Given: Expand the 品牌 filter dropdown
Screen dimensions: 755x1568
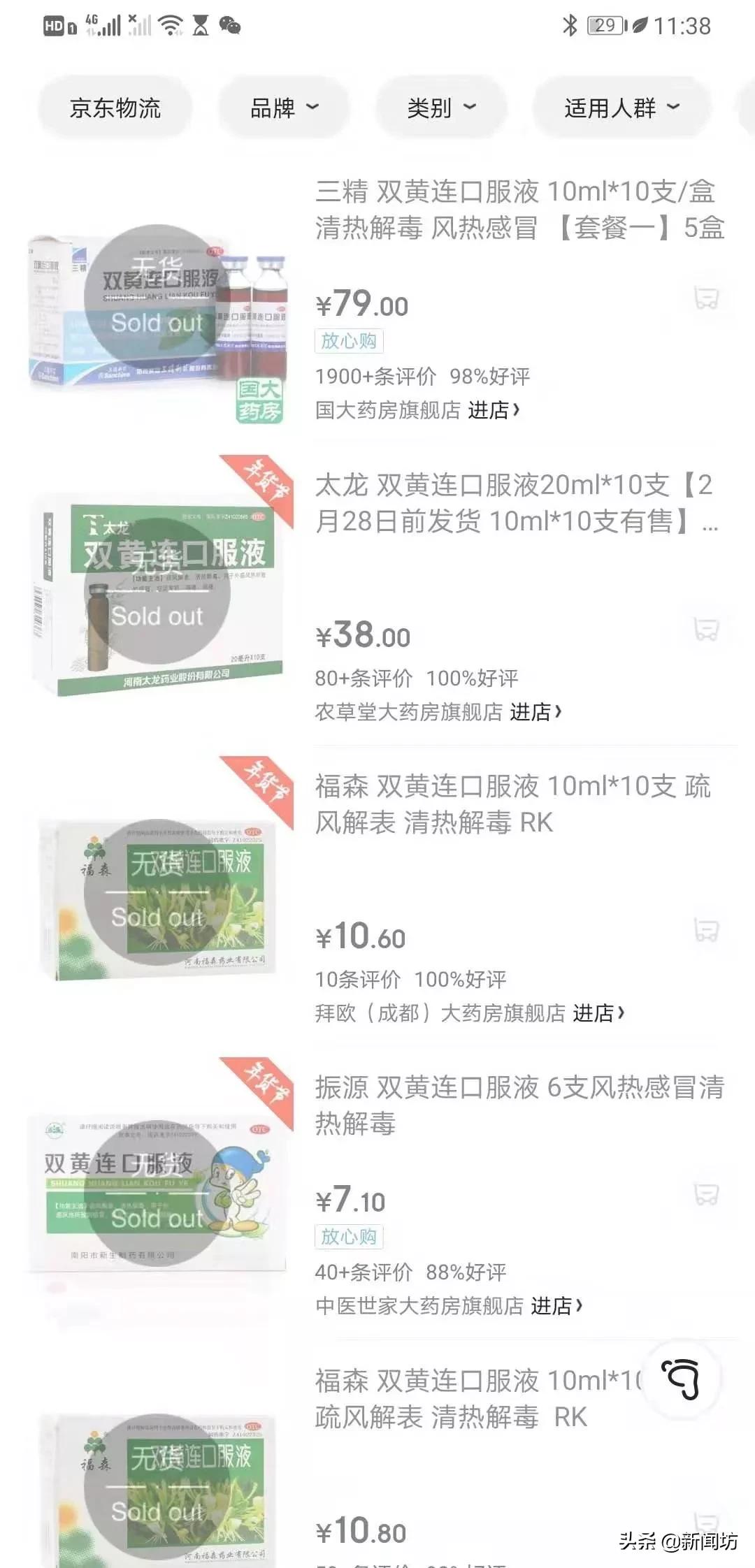Looking at the screenshot, I should point(282,108).
